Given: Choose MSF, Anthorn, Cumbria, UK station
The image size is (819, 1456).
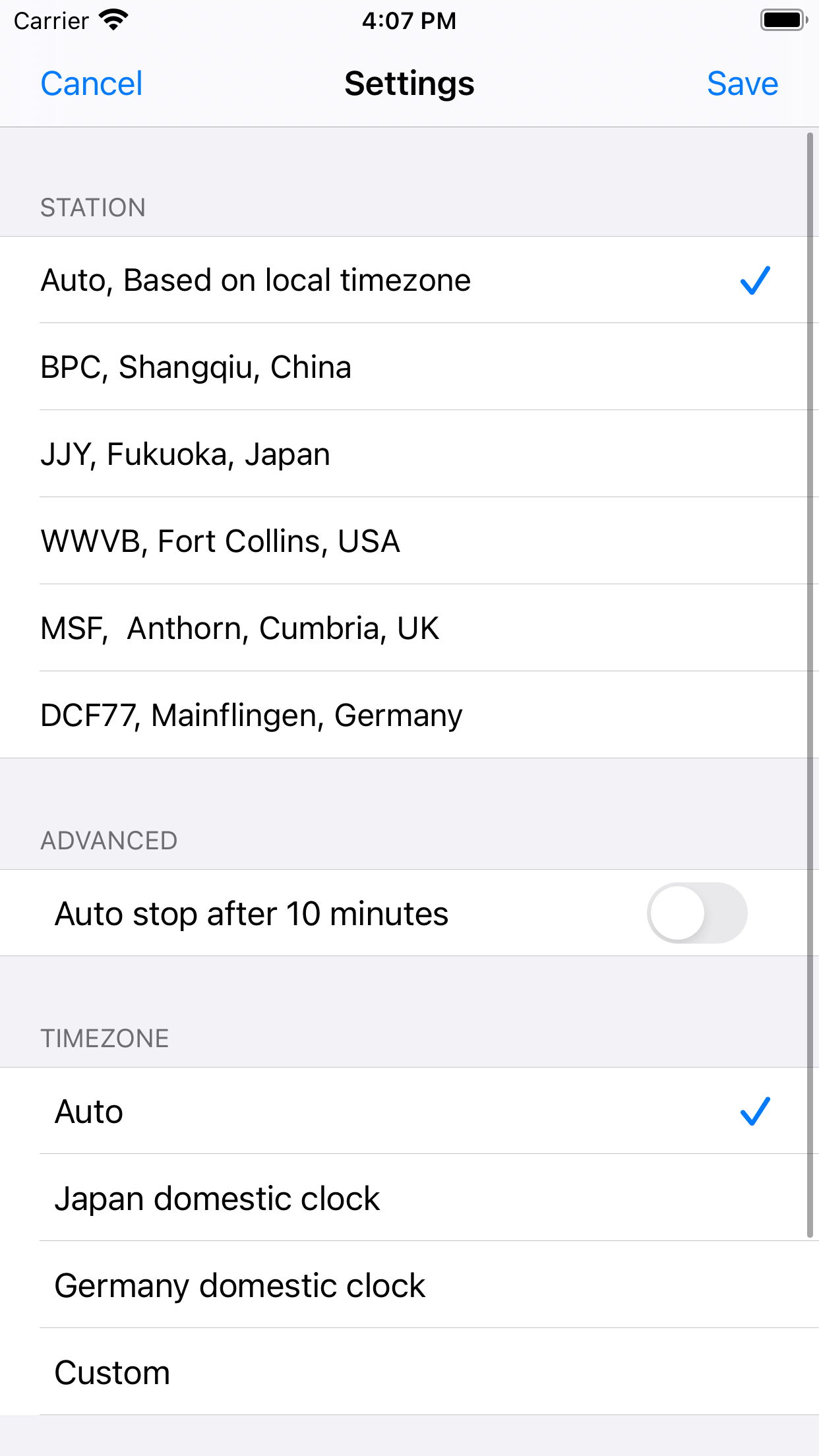Looking at the screenshot, I should (409, 628).
